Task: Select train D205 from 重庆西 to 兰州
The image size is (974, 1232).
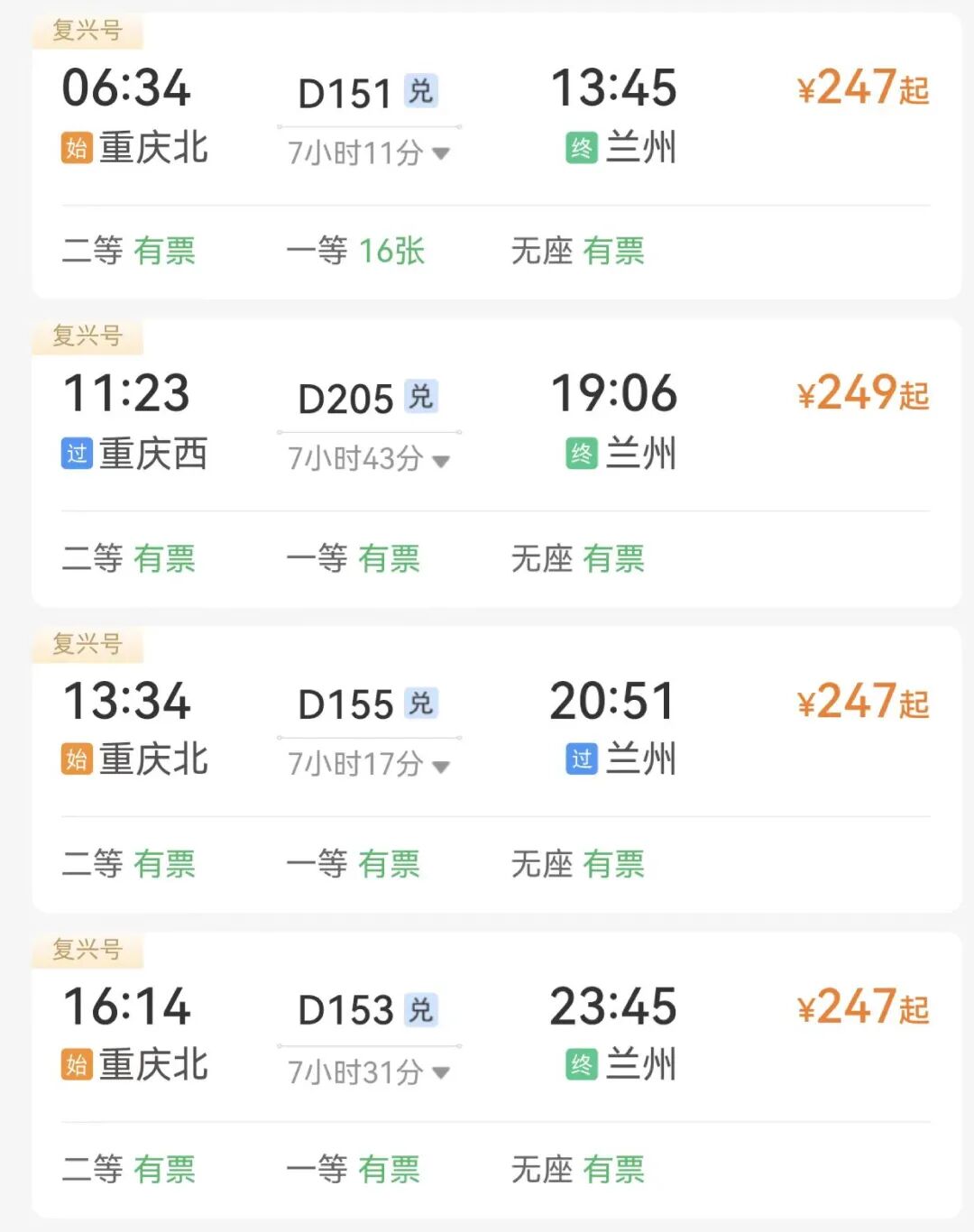Action: (x=345, y=399)
